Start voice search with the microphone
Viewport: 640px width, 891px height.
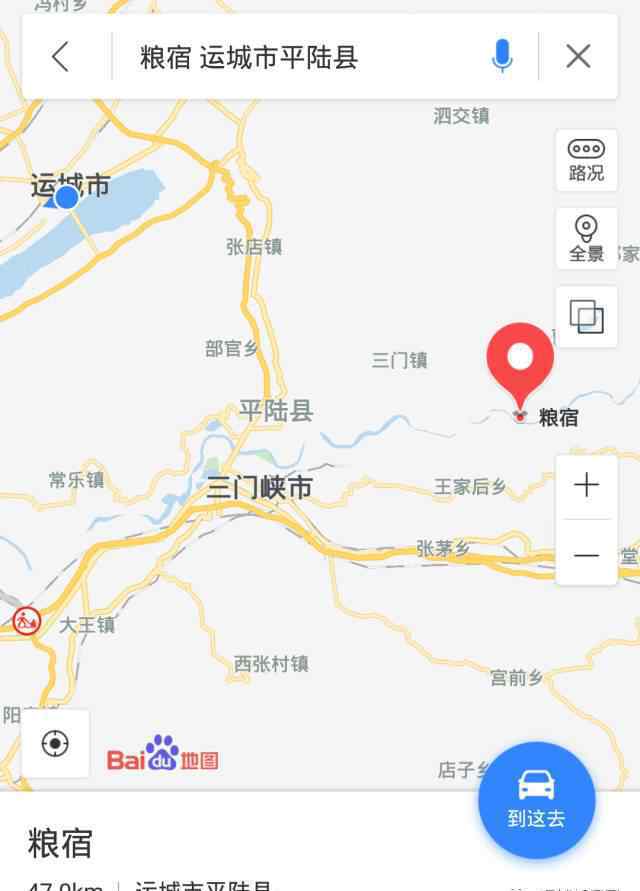pos(502,57)
